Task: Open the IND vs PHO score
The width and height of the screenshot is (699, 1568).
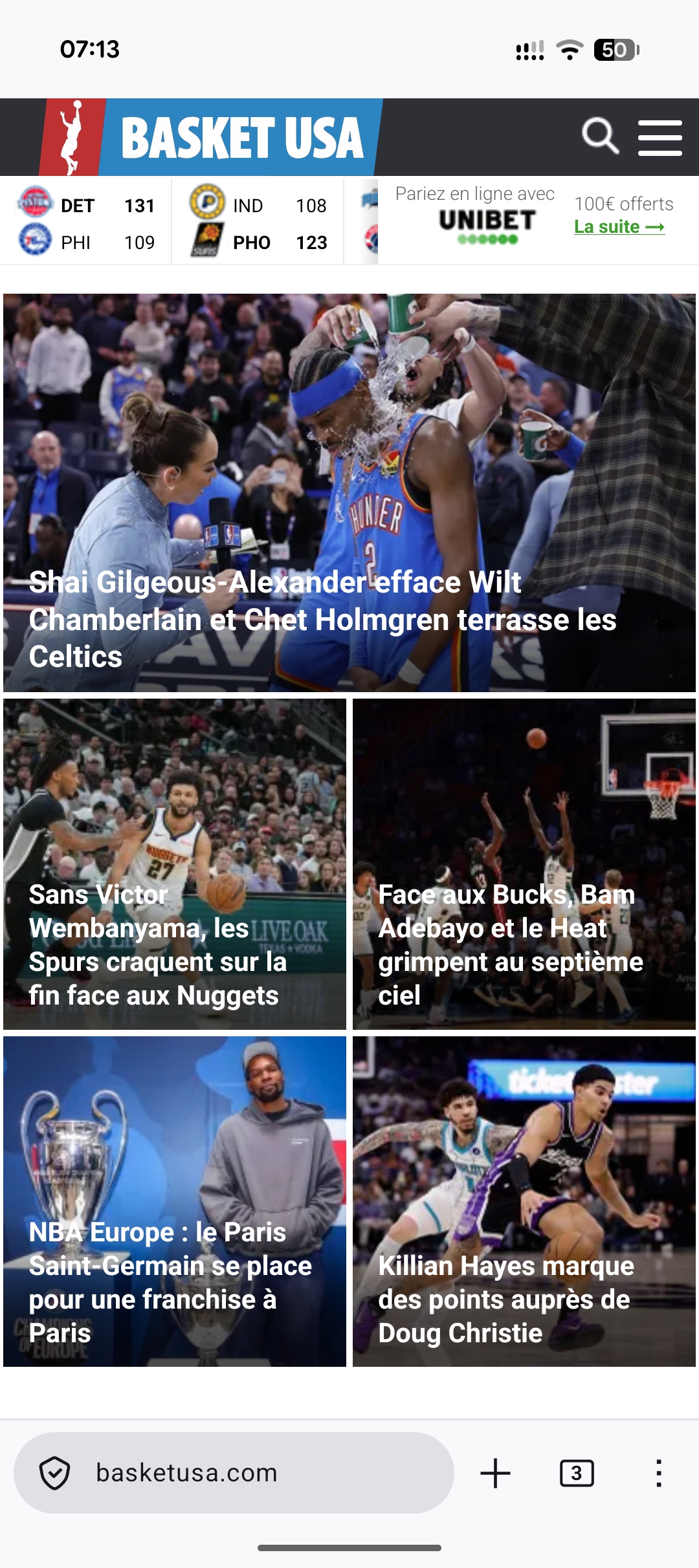Action: coord(258,223)
